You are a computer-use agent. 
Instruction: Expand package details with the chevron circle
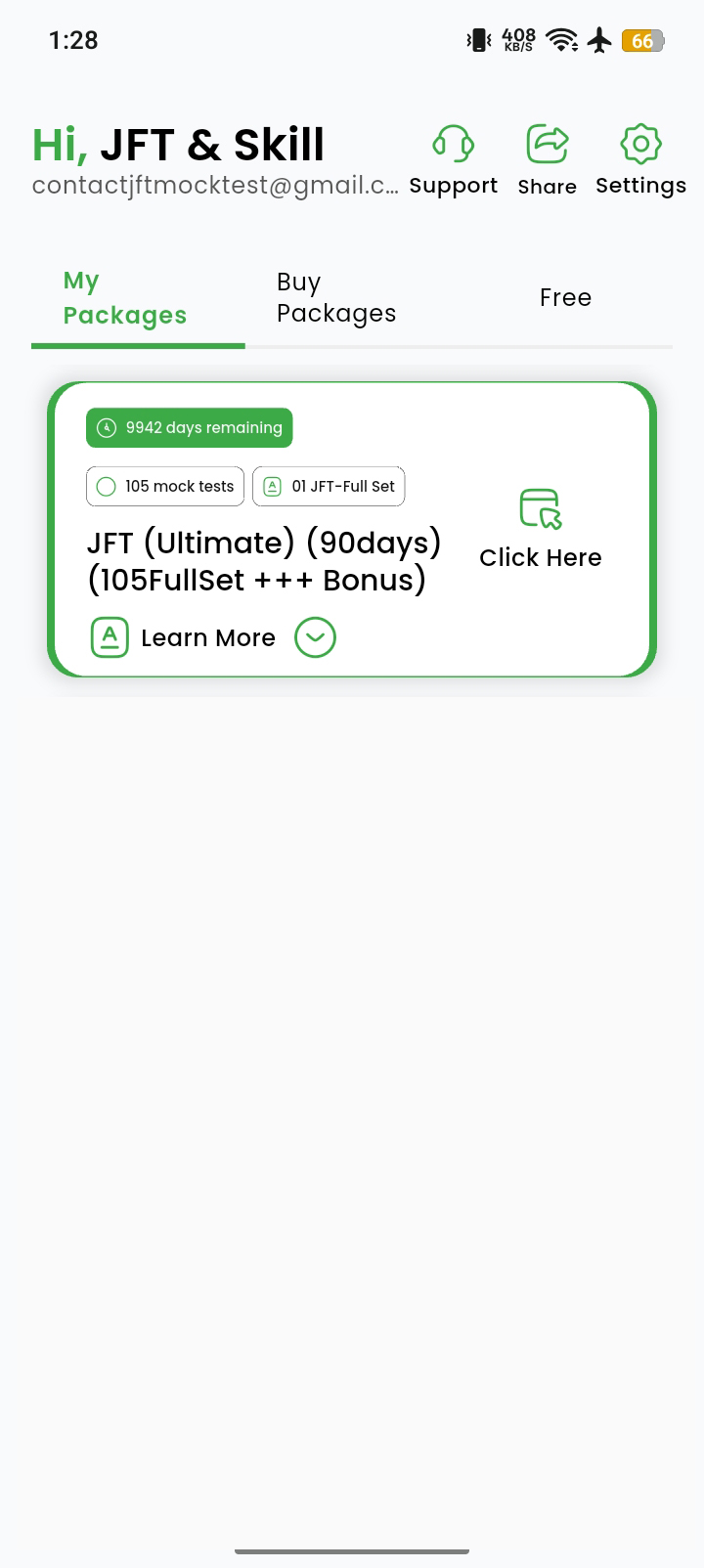[315, 637]
